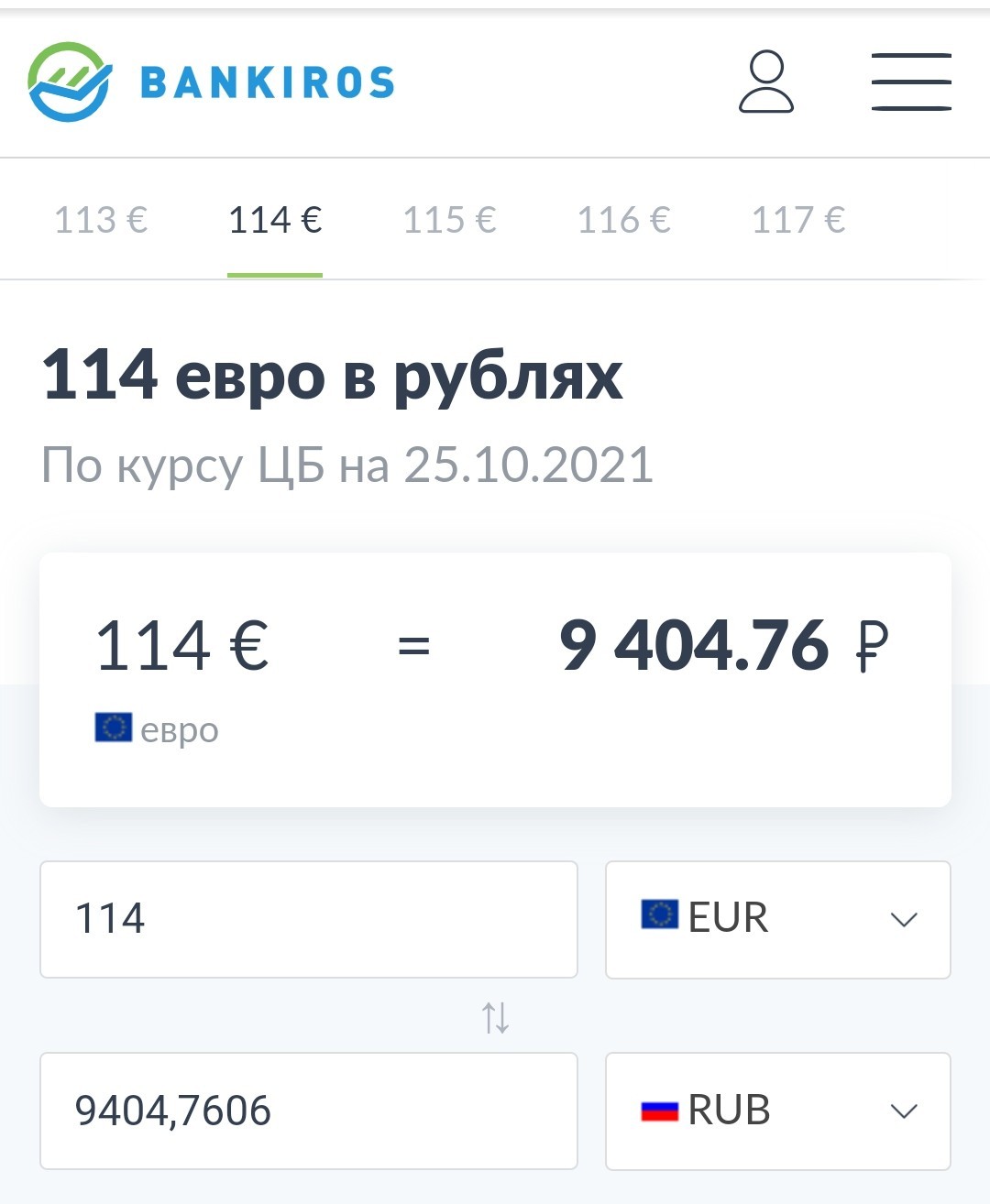Expand the RUB currency dropdown
The image size is (990, 1204).
[777, 1111]
